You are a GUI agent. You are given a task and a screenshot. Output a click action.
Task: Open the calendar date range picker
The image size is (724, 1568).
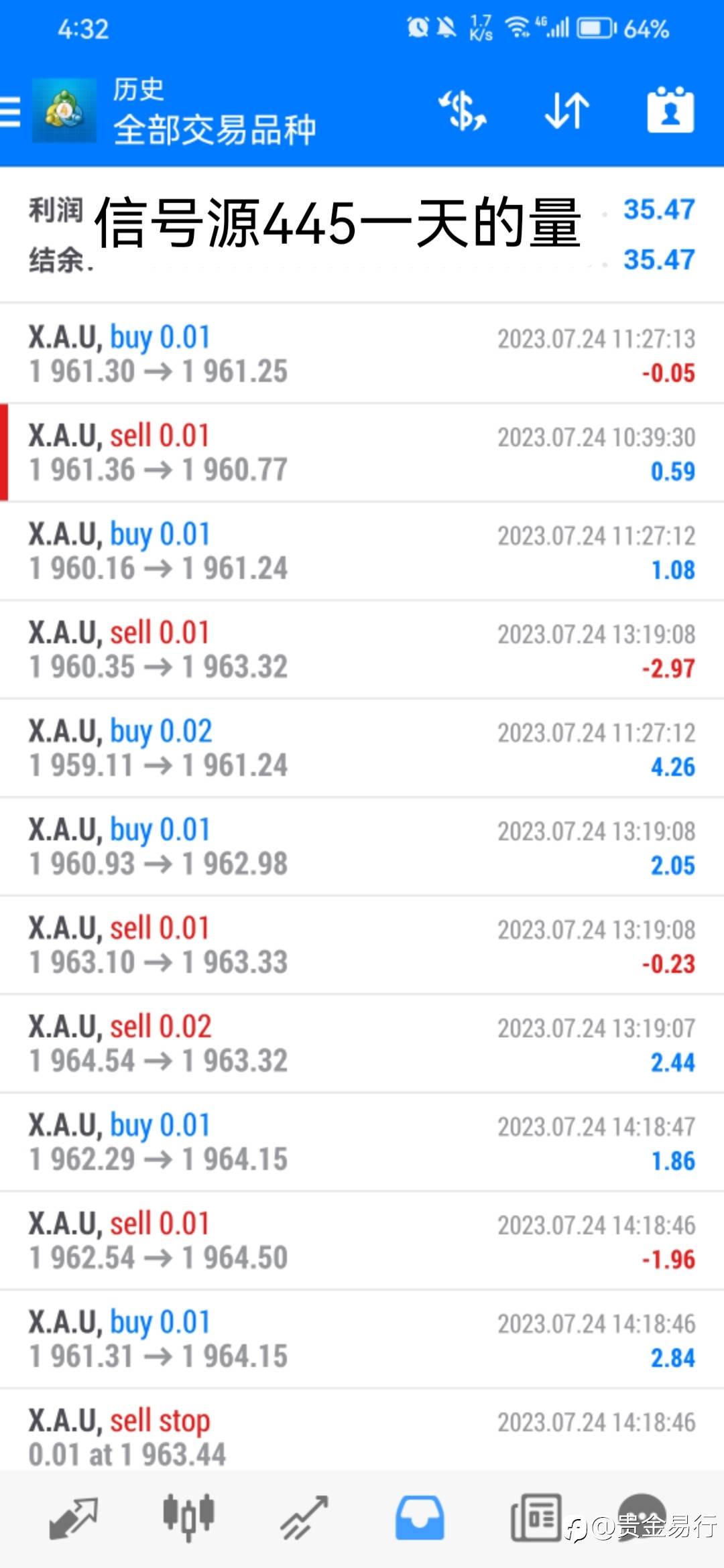coord(670,110)
